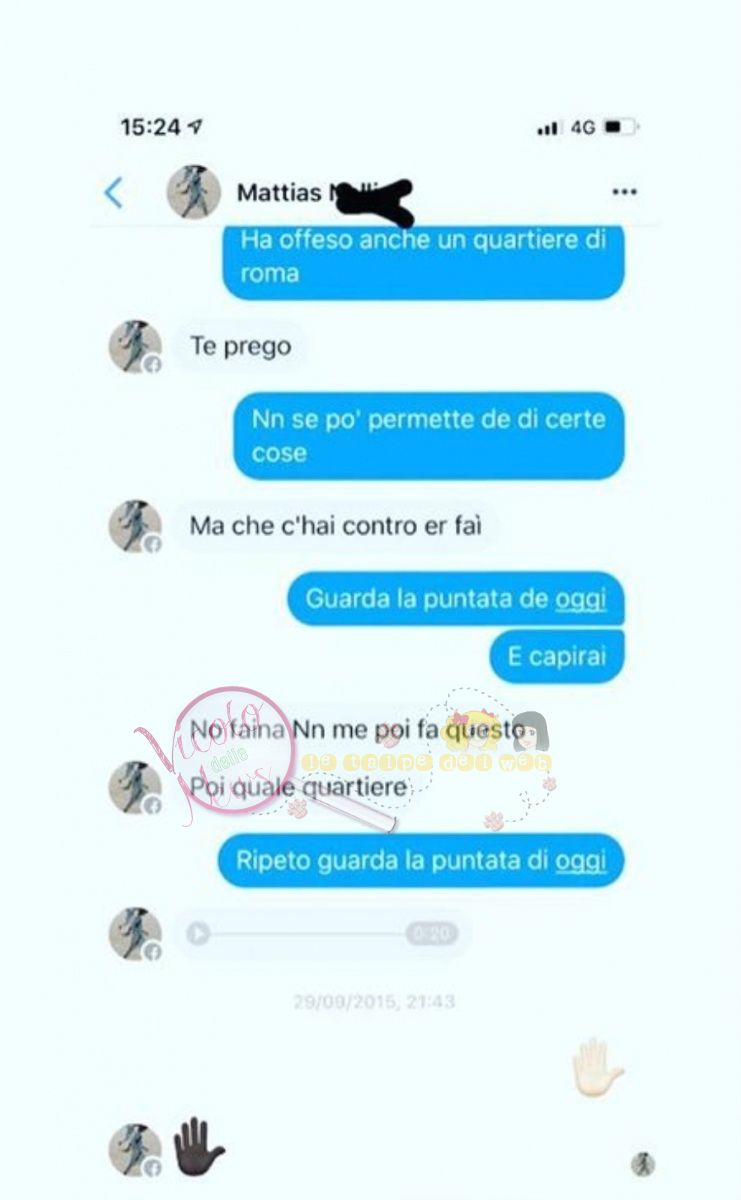Go back using the blue arrow
The image size is (741, 1200).
tap(114, 192)
